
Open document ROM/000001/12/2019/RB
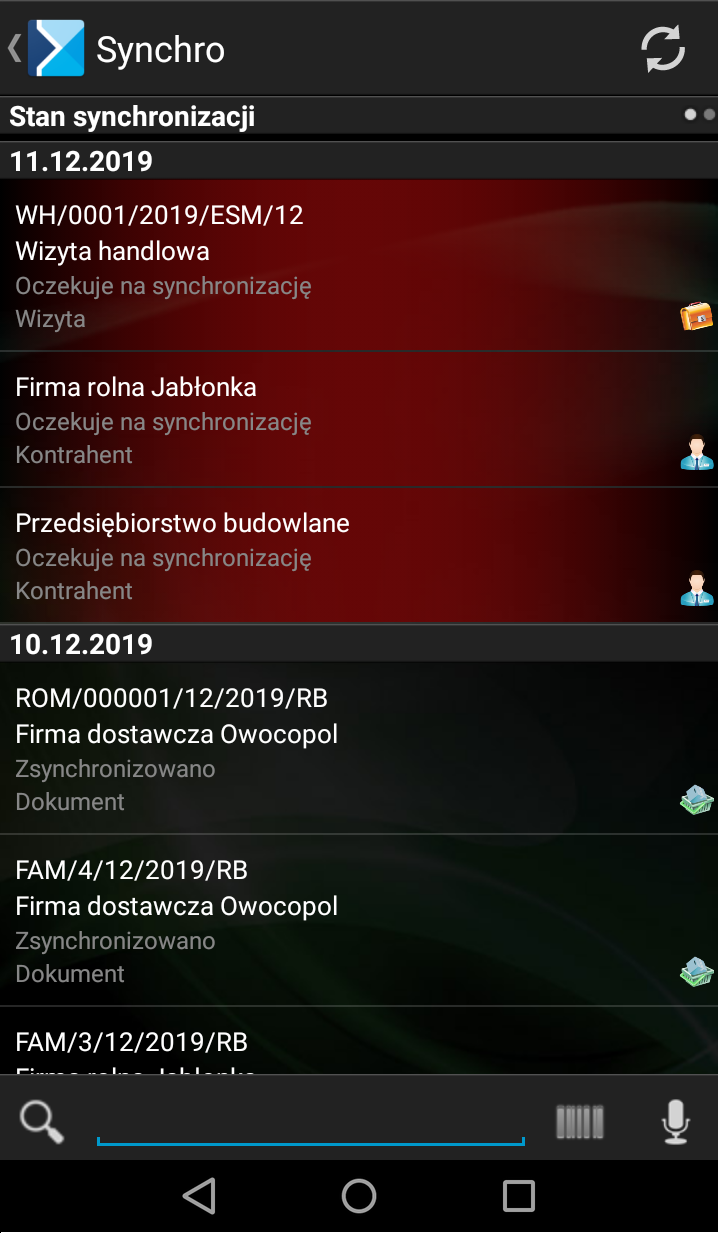click(x=359, y=748)
